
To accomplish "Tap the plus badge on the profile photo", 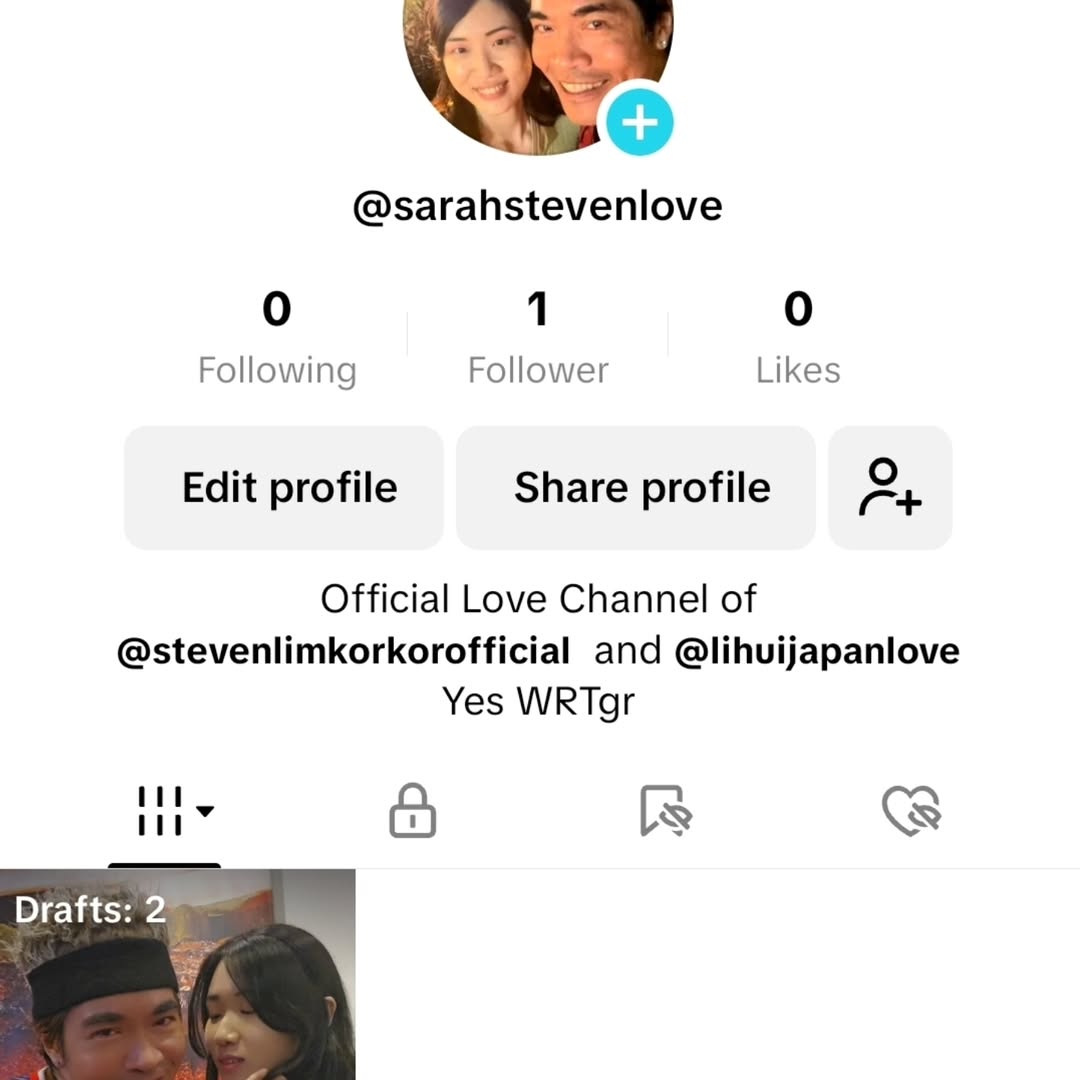I will (639, 123).
